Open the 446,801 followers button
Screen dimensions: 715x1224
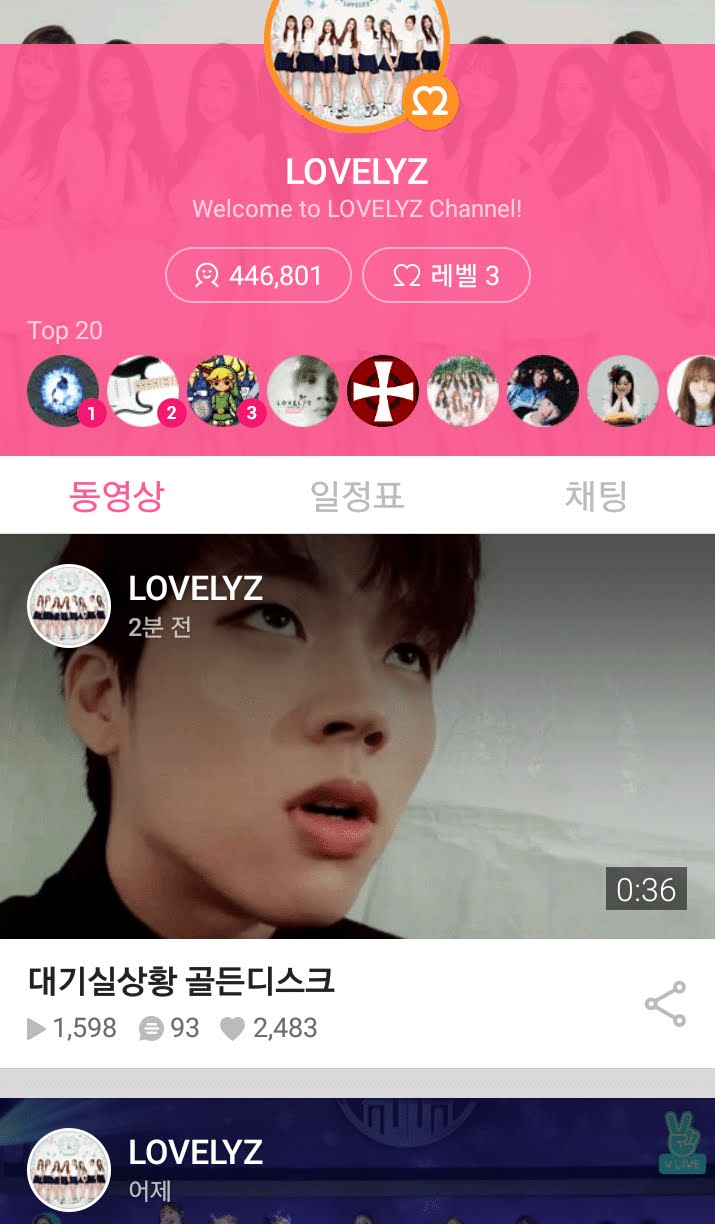[x=258, y=275]
